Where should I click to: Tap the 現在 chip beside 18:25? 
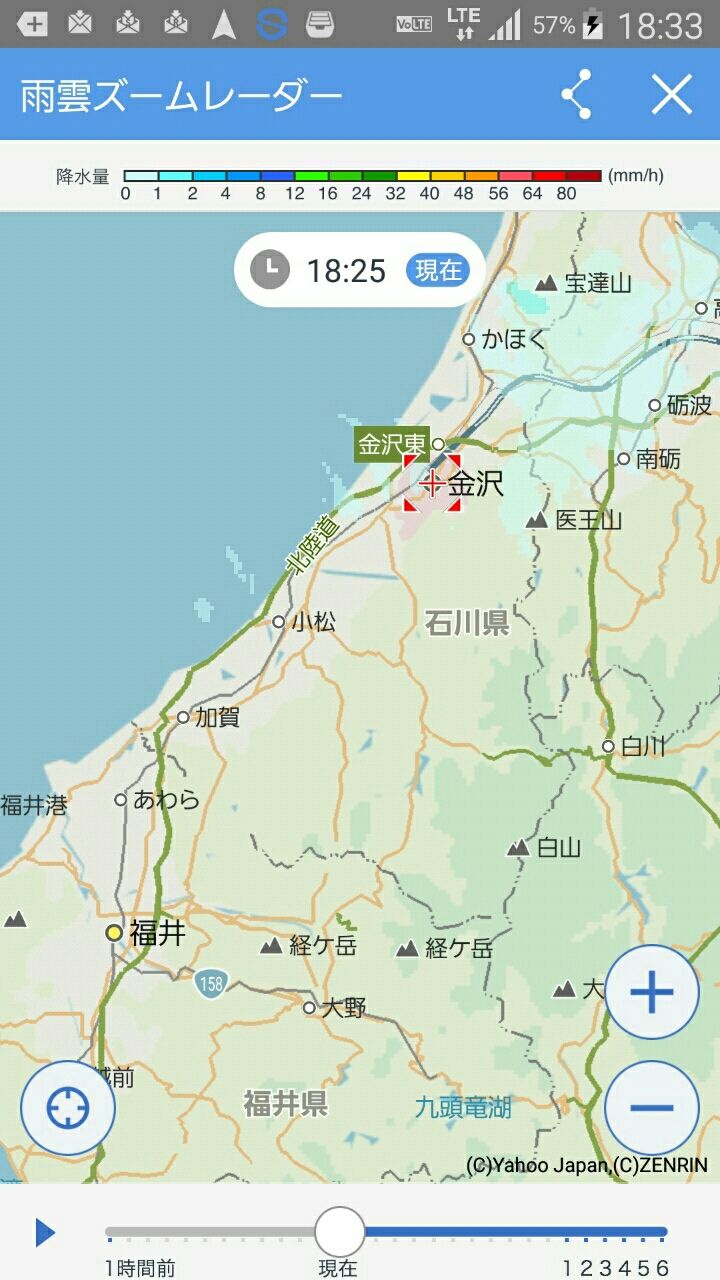(x=438, y=270)
